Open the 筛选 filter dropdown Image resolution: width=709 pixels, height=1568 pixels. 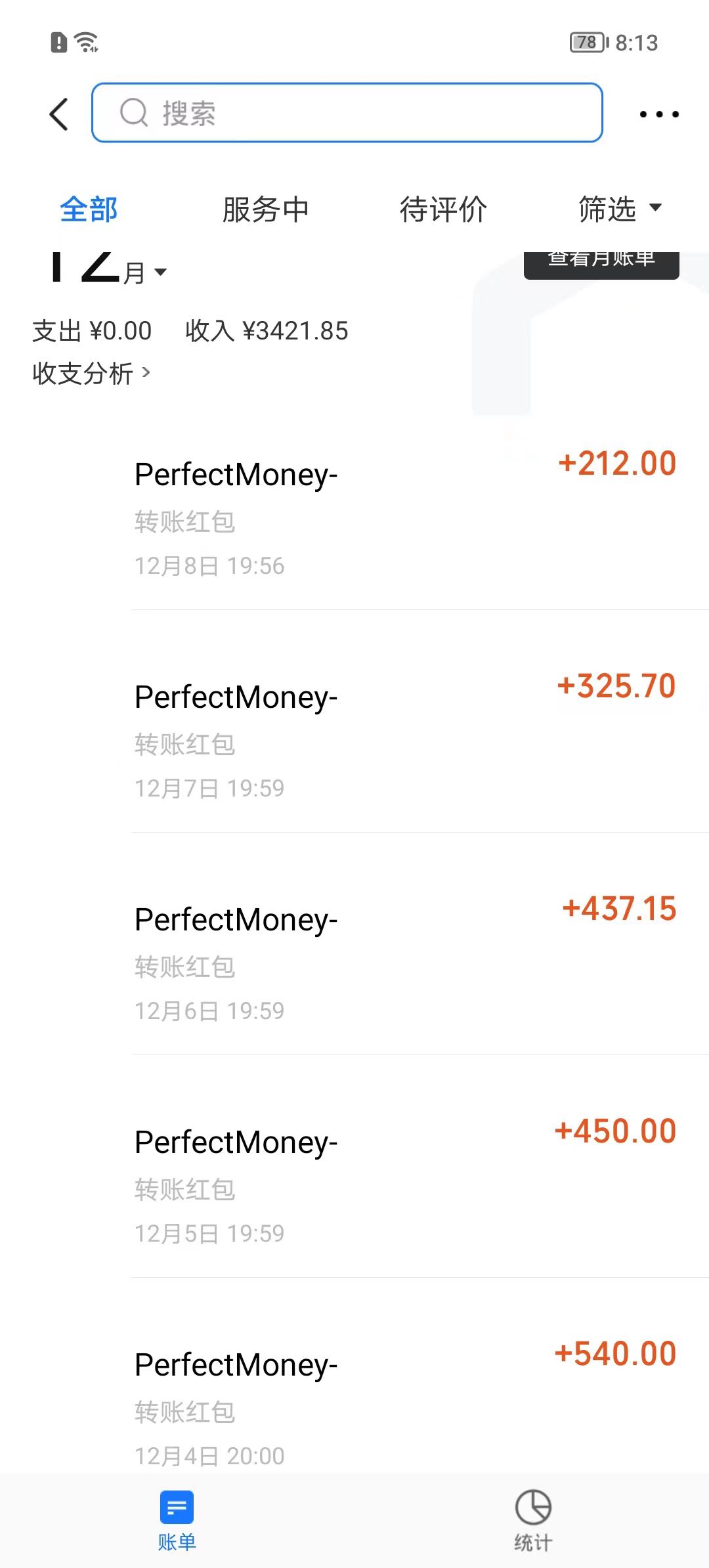coord(620,209)
